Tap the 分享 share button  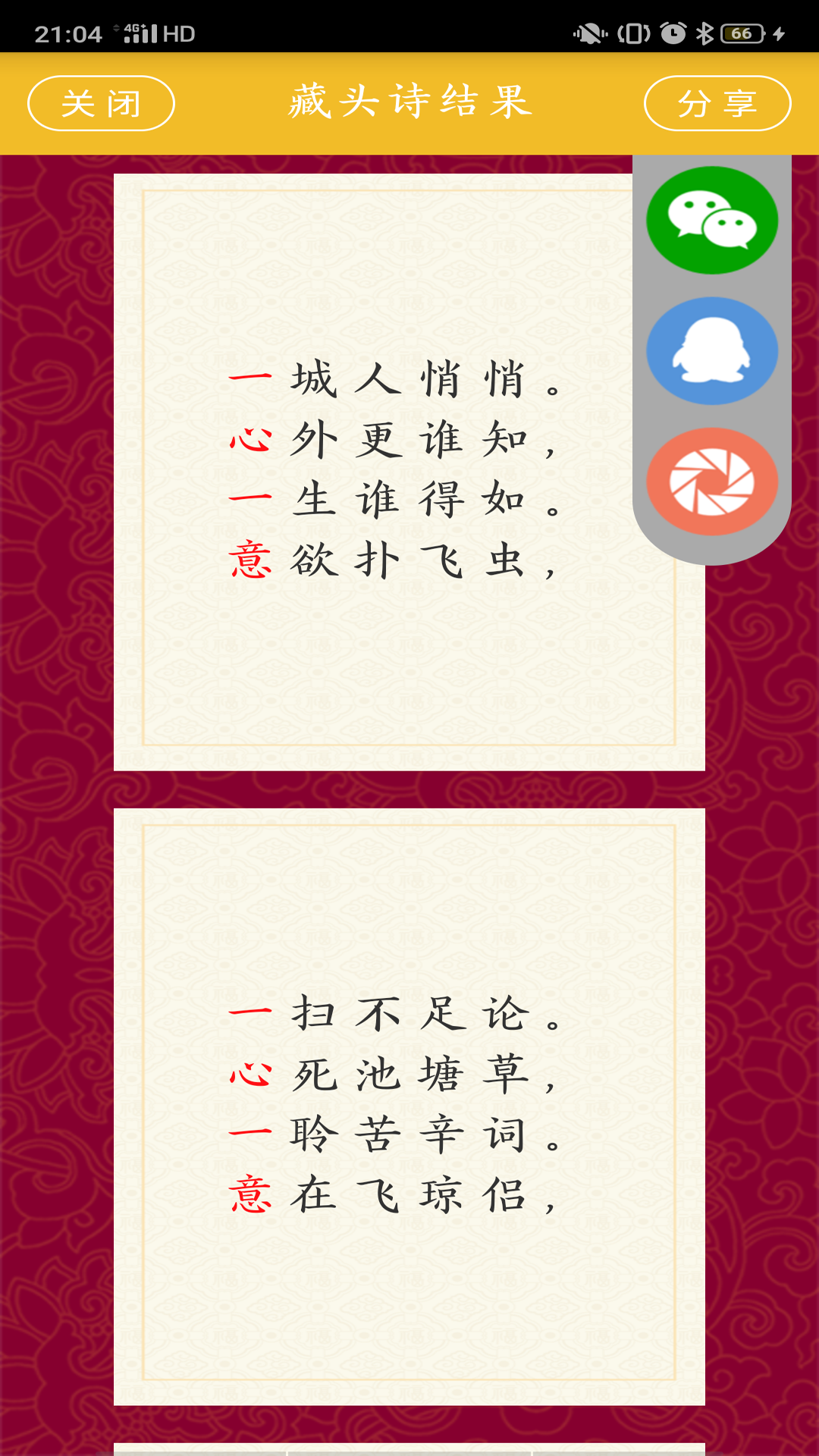(x=717, y=103)
